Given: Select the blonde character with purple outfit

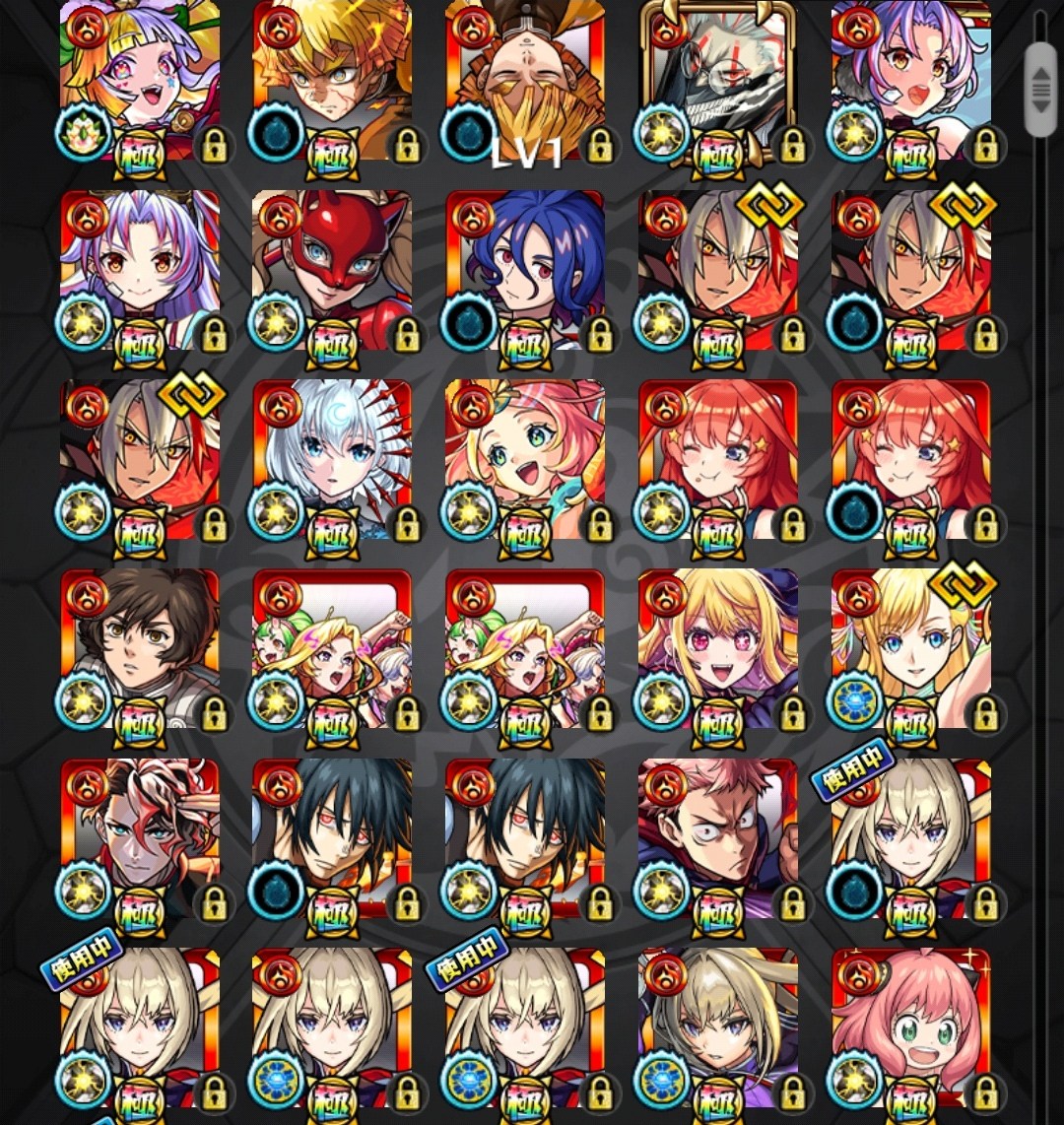Looking at the screenshot, I should (x=718, y=1026).
